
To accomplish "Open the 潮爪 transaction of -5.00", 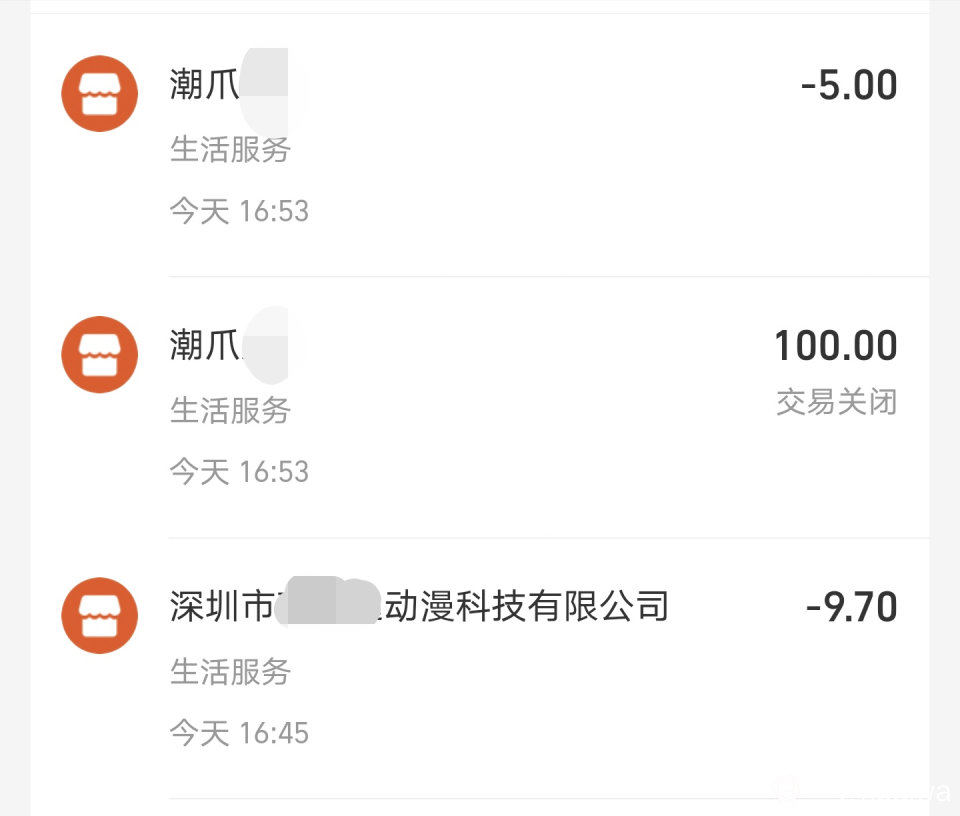I will point(480,145).
